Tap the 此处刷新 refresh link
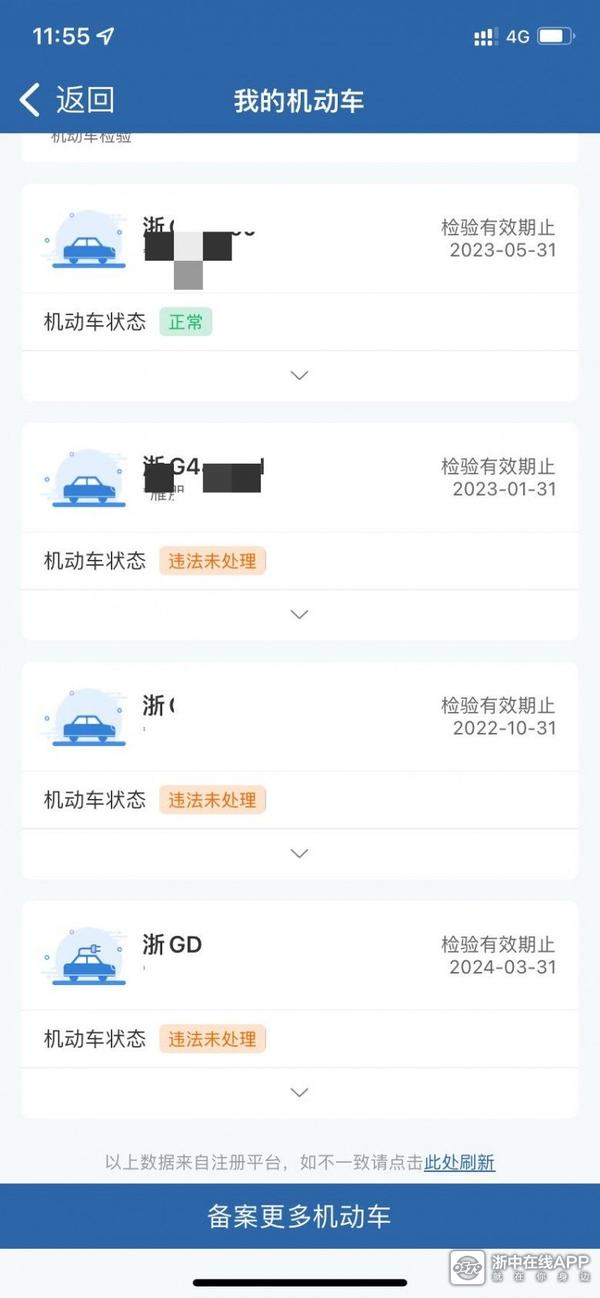This screenshot has width=600, height=1298. click(x=459, y=1162)
